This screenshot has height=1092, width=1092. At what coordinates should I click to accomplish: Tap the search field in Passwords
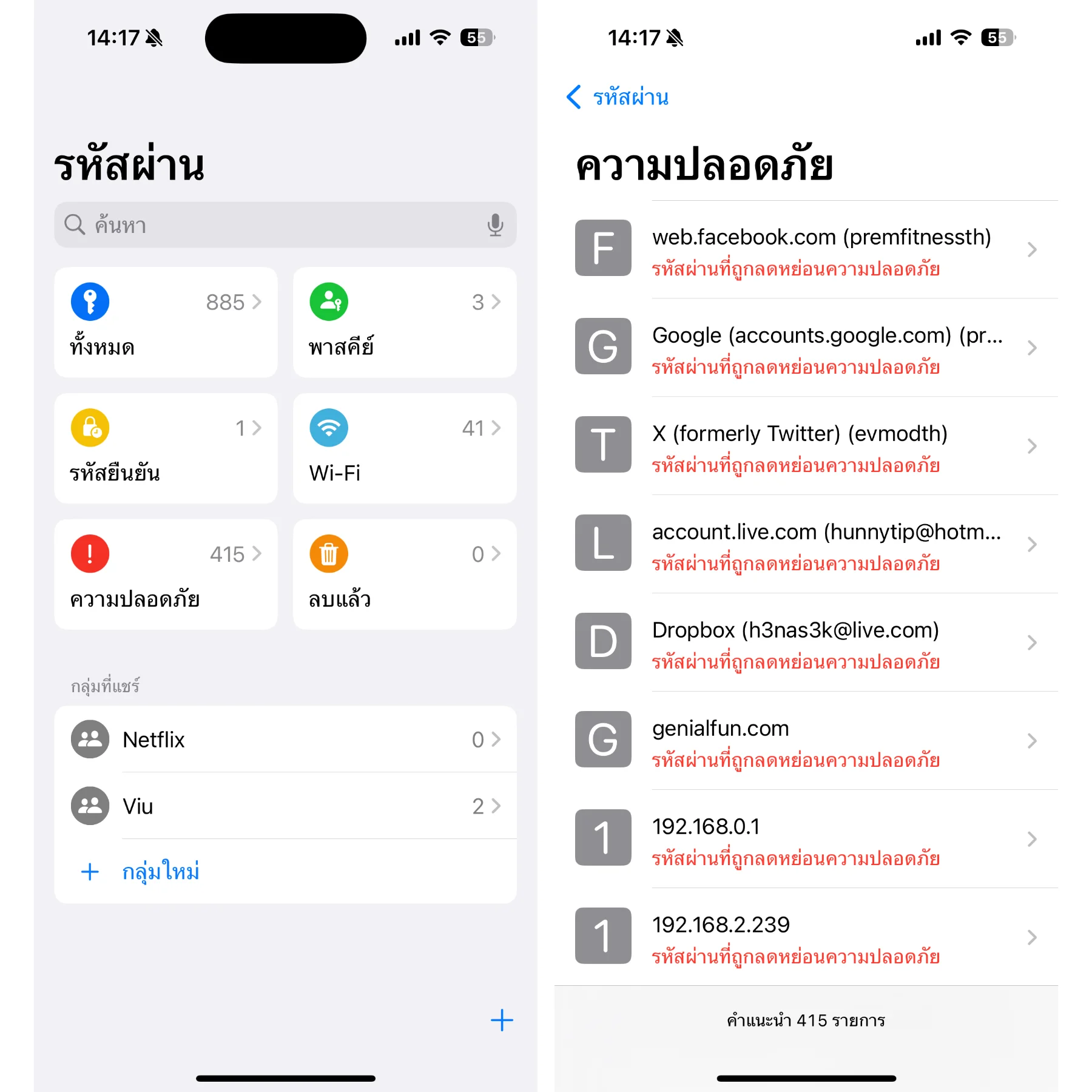coord(273,225)
